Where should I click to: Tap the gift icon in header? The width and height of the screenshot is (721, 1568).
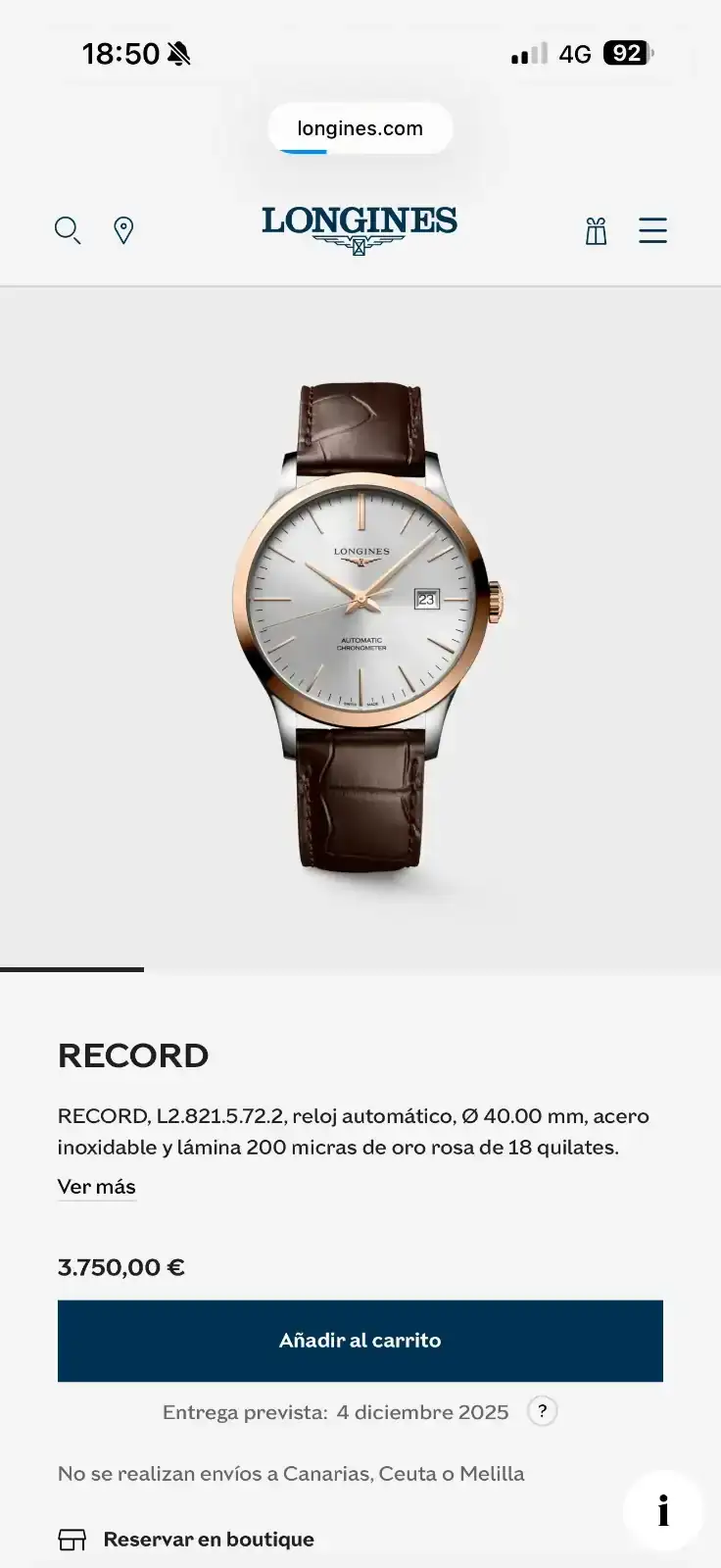coord(596,230)
